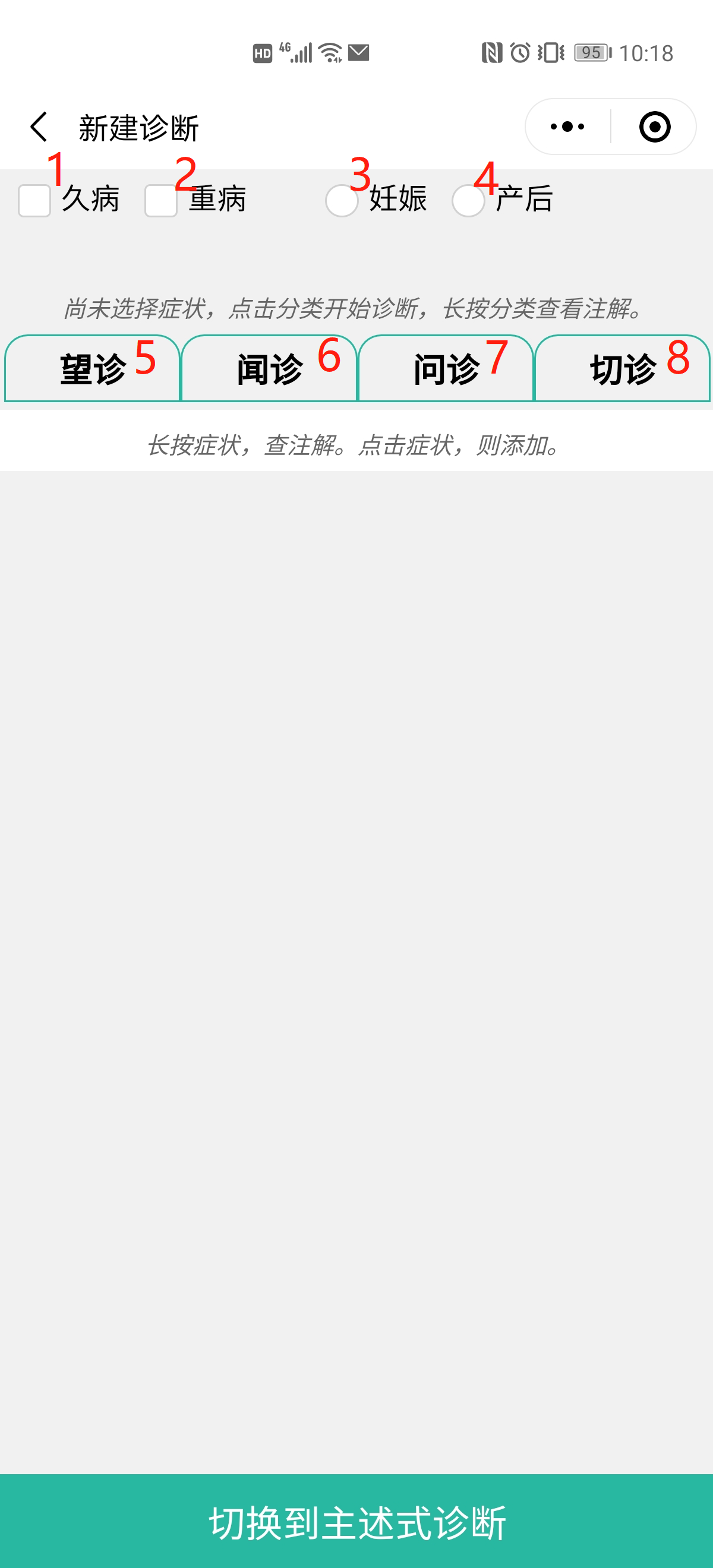Screen dimensions: 713x1568
Task: Select the 产后 radio option
Action: [468, 200]
